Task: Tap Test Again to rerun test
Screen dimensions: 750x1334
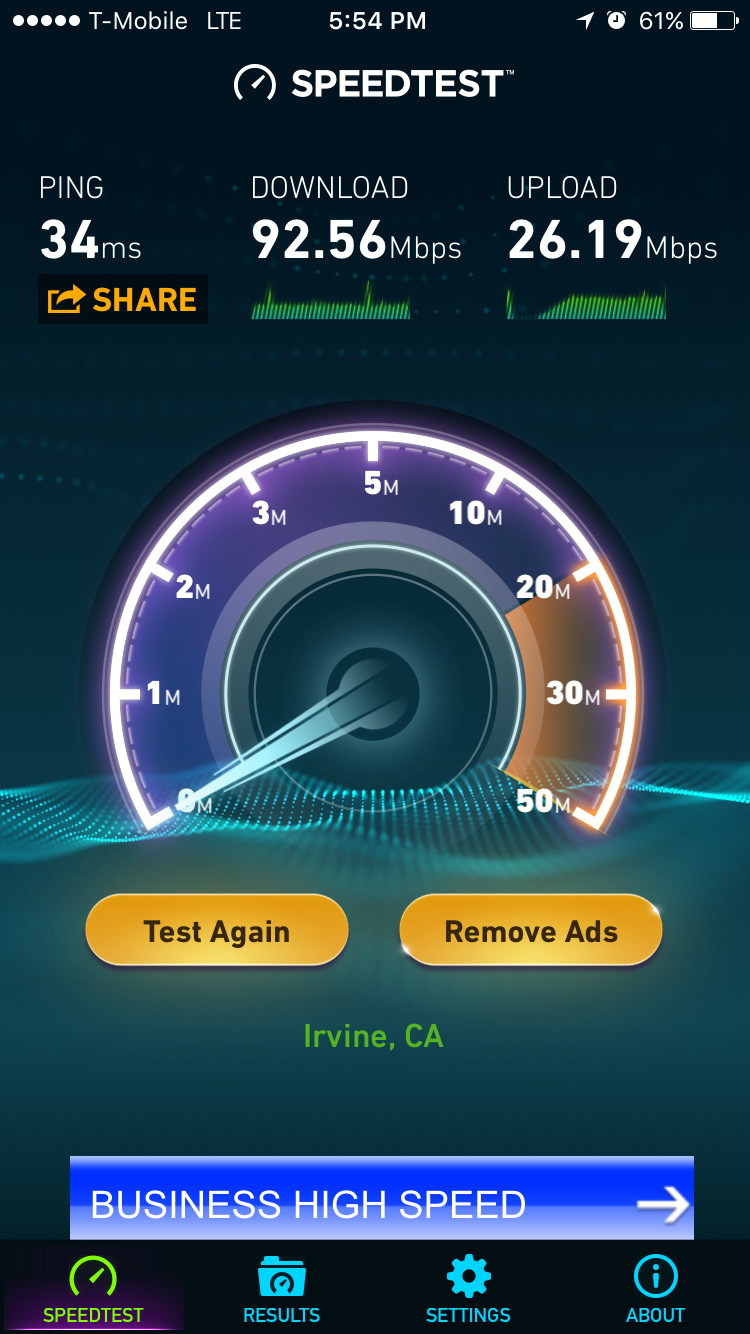Action: [x=217, y=931]
